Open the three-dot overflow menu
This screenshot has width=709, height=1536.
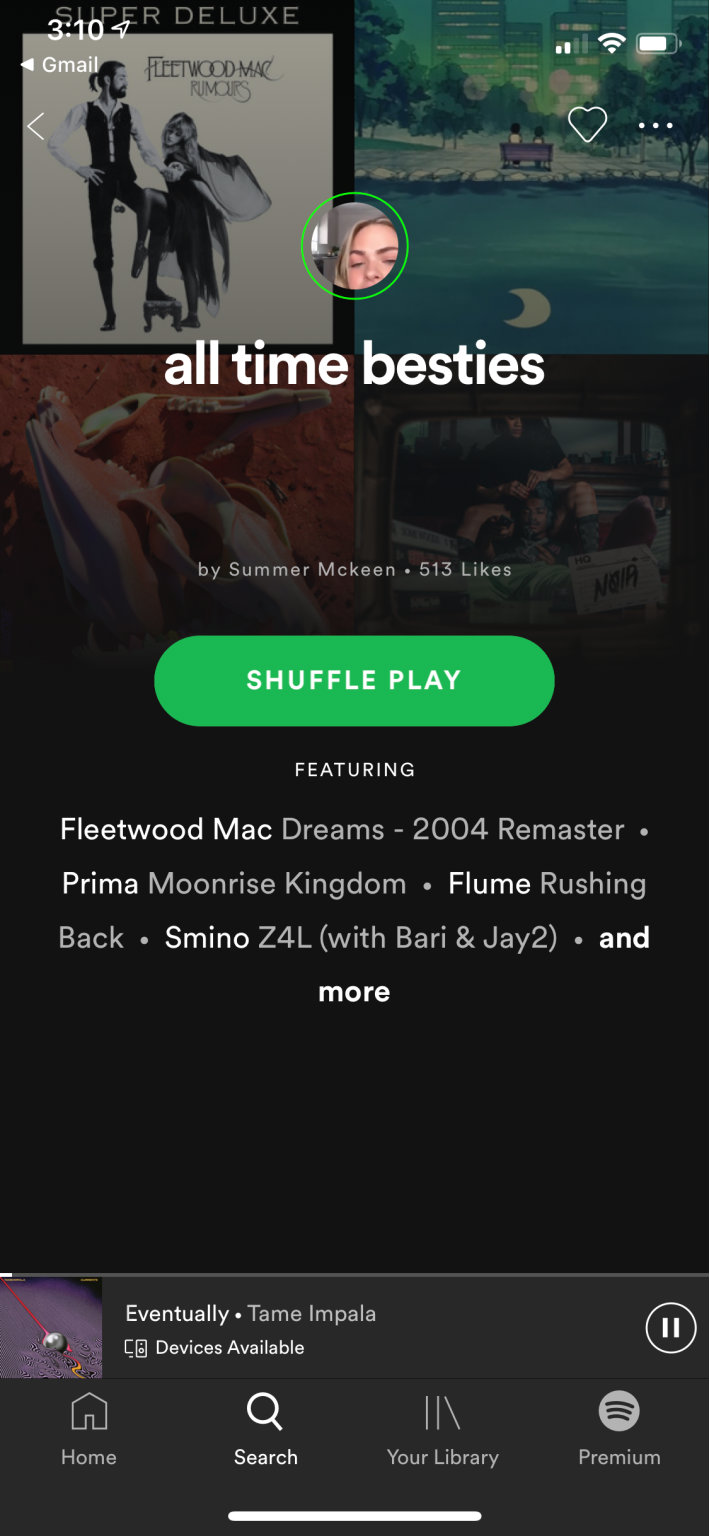pyautogui.click(x=655, y=126)
